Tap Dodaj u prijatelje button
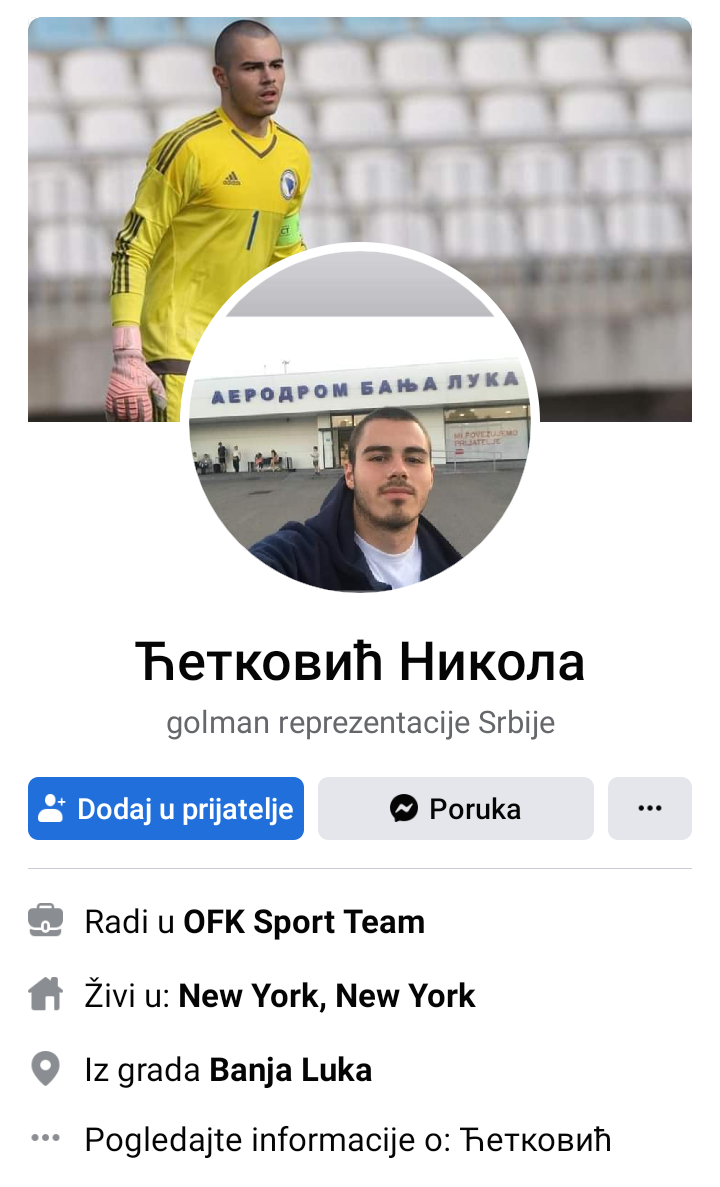Image resolution: width=720 pixels, height=1187 pixels. tap(166, 808)
